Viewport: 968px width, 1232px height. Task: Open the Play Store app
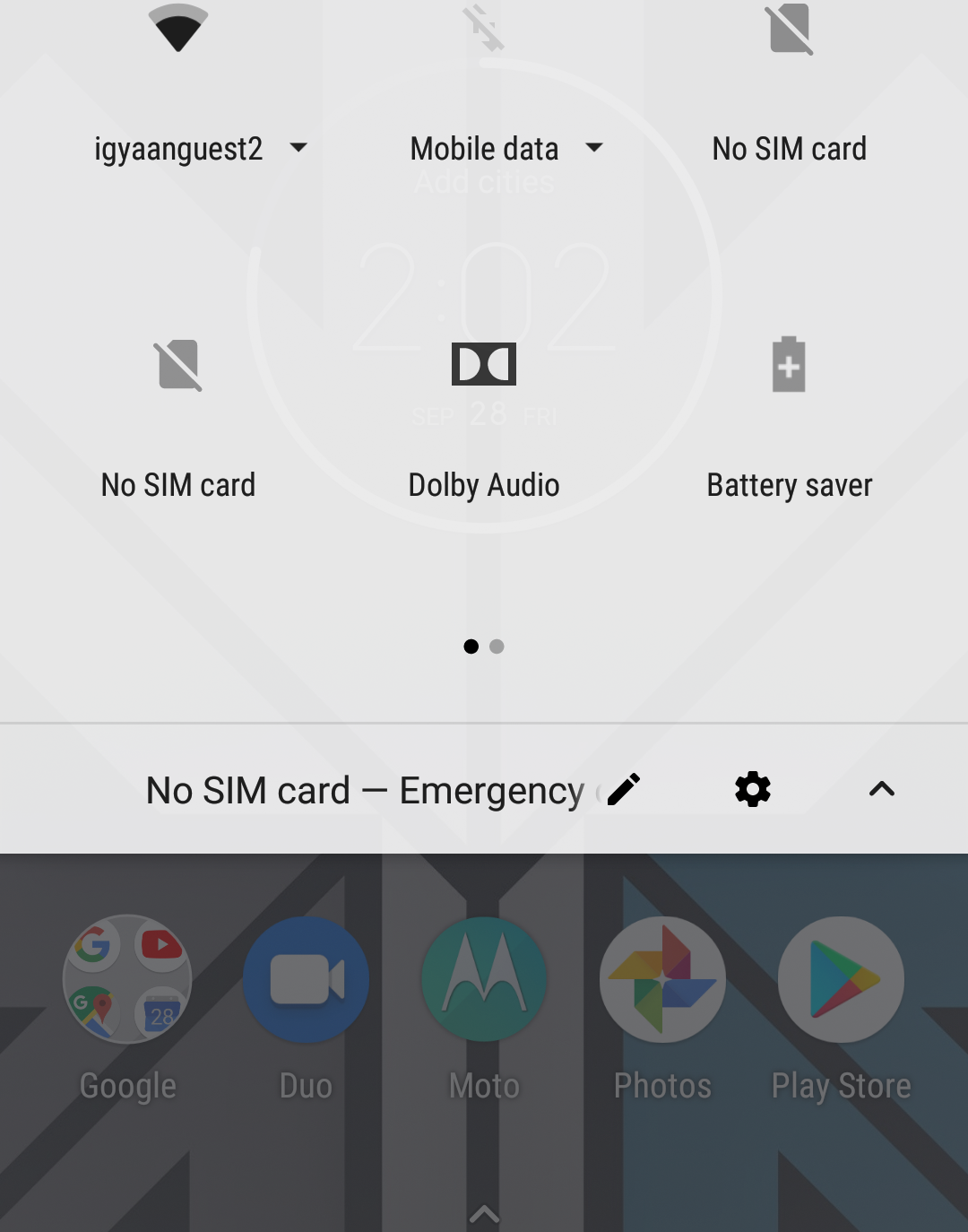841,979
